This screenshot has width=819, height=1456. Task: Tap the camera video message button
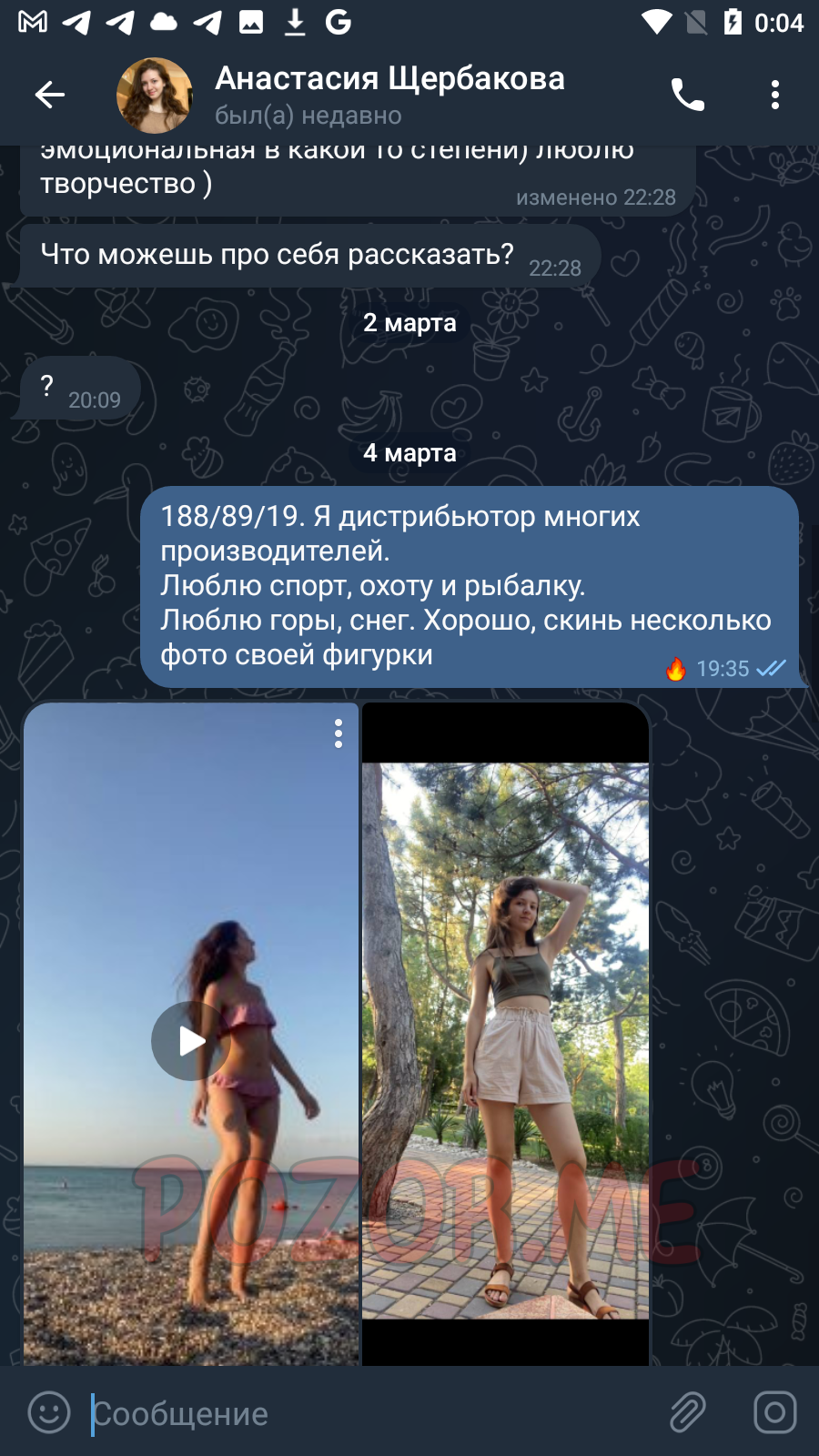[x=775, y=1413]
